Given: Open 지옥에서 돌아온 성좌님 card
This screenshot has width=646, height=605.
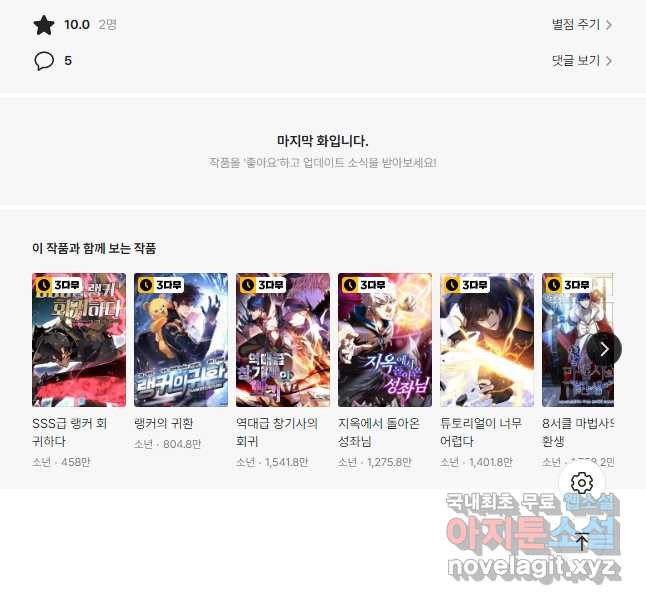Looking at the screenshot, I should pyautogui.click(x=385, y=340).
